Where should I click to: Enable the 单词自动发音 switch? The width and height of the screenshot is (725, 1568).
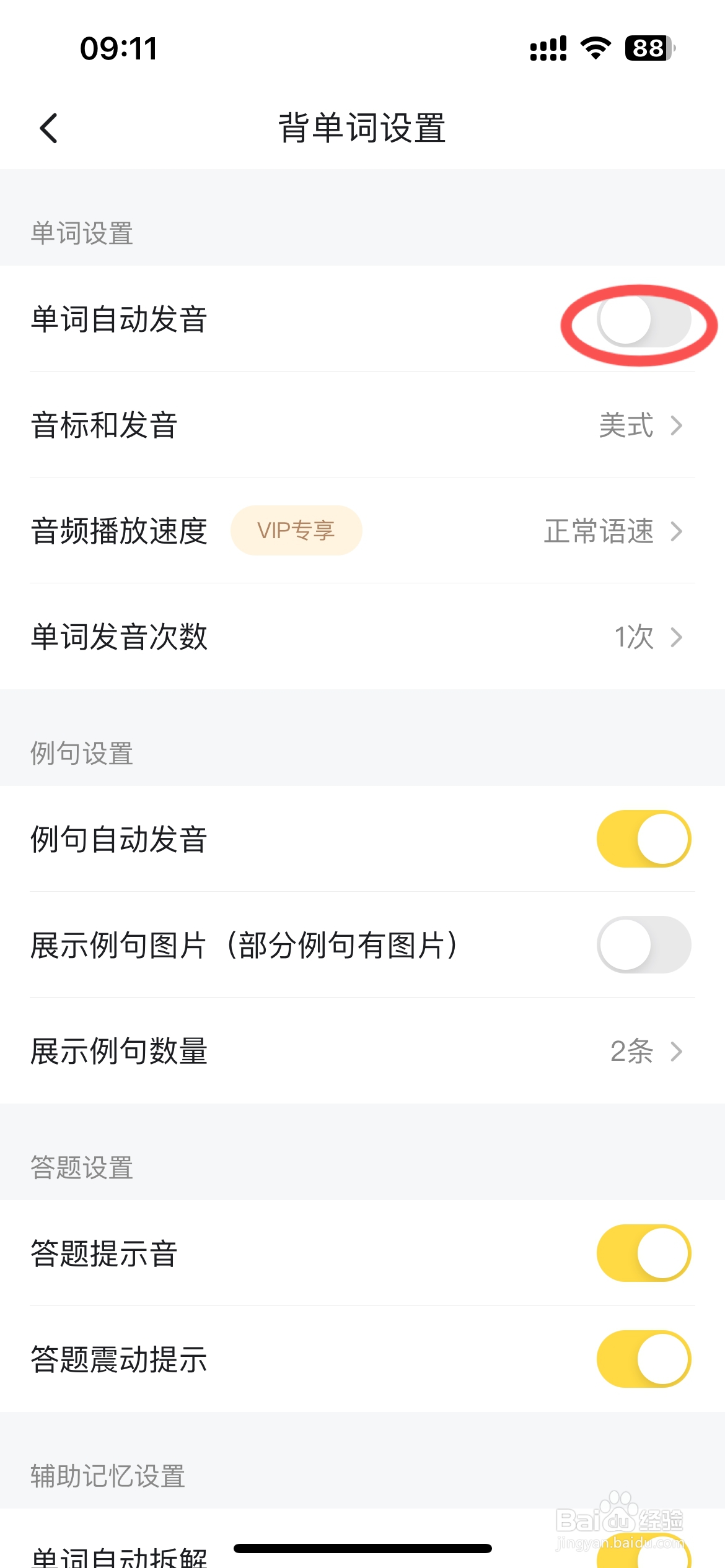[x=644, y=319]
